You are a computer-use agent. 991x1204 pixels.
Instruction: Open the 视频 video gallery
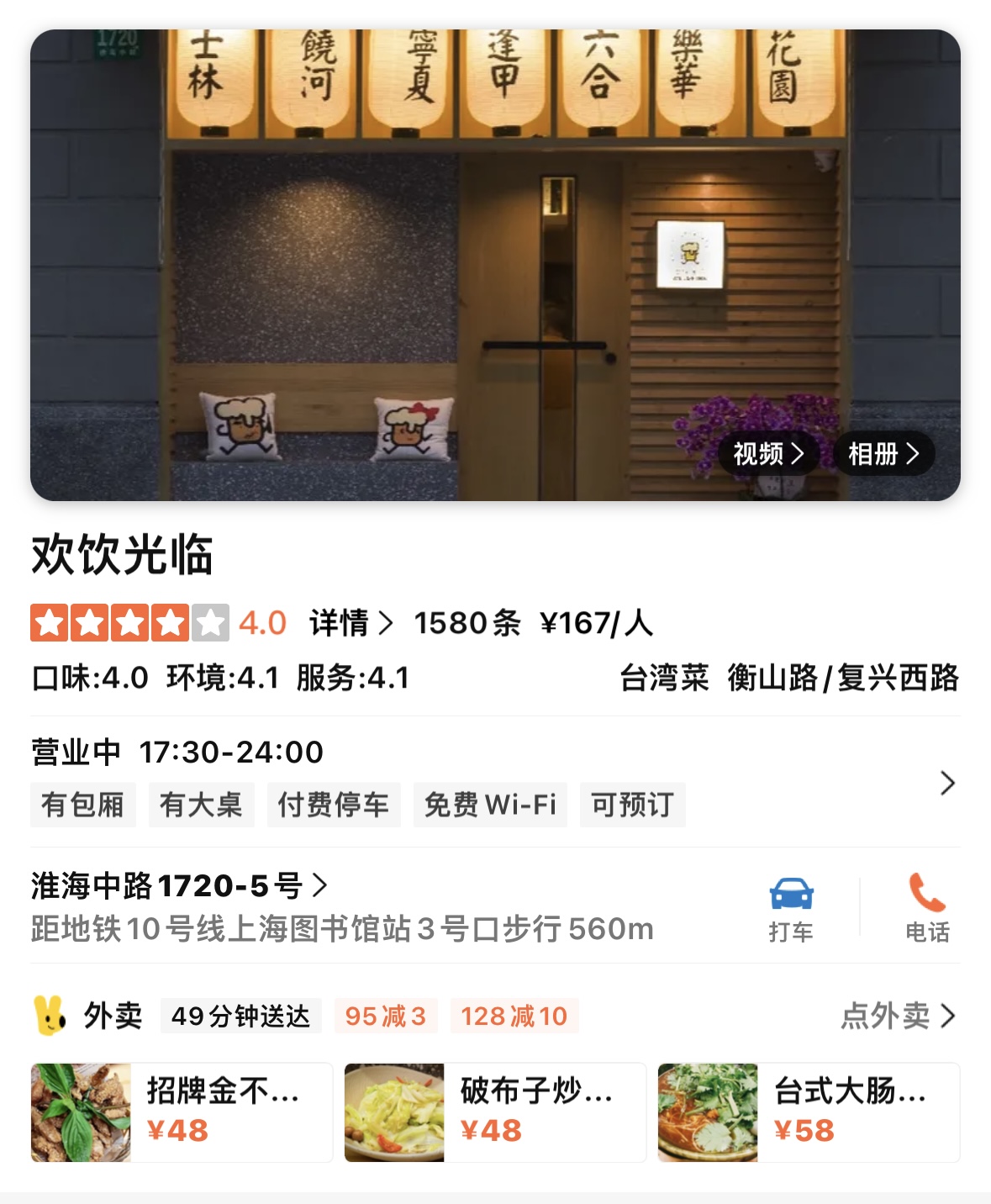(x=768, y=454)
